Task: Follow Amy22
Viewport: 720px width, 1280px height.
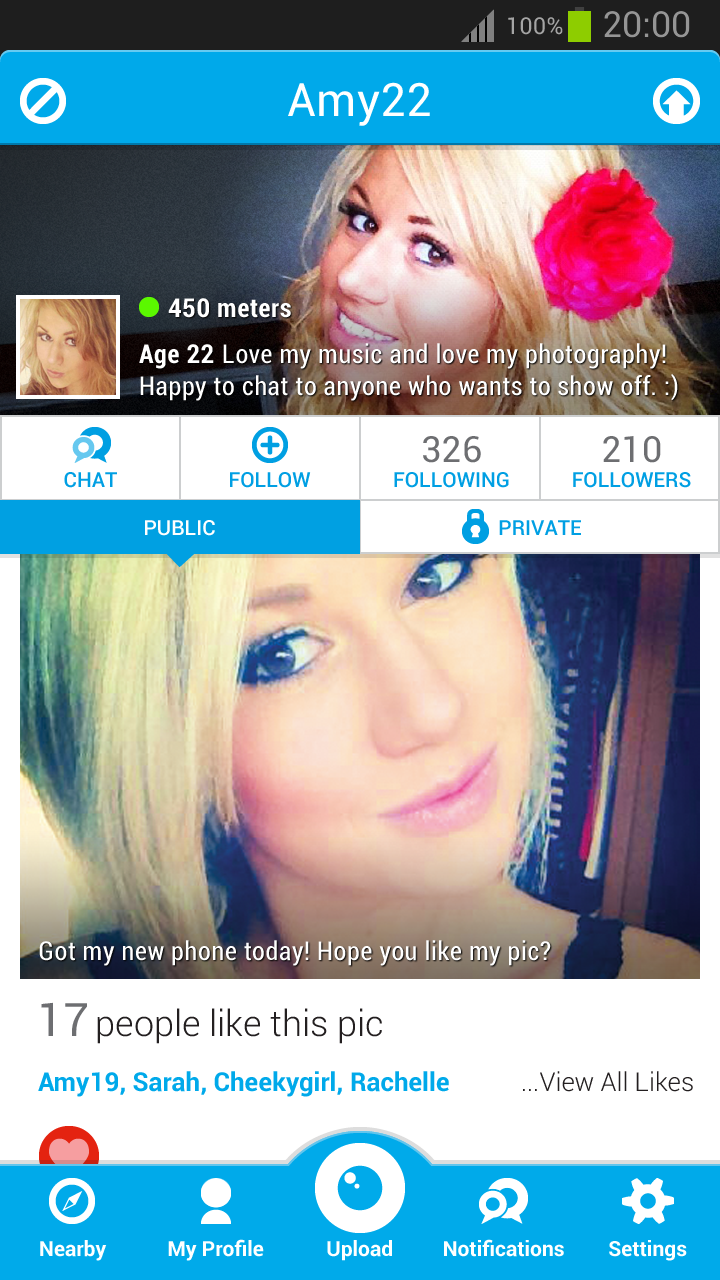Action: coord(270,458)
